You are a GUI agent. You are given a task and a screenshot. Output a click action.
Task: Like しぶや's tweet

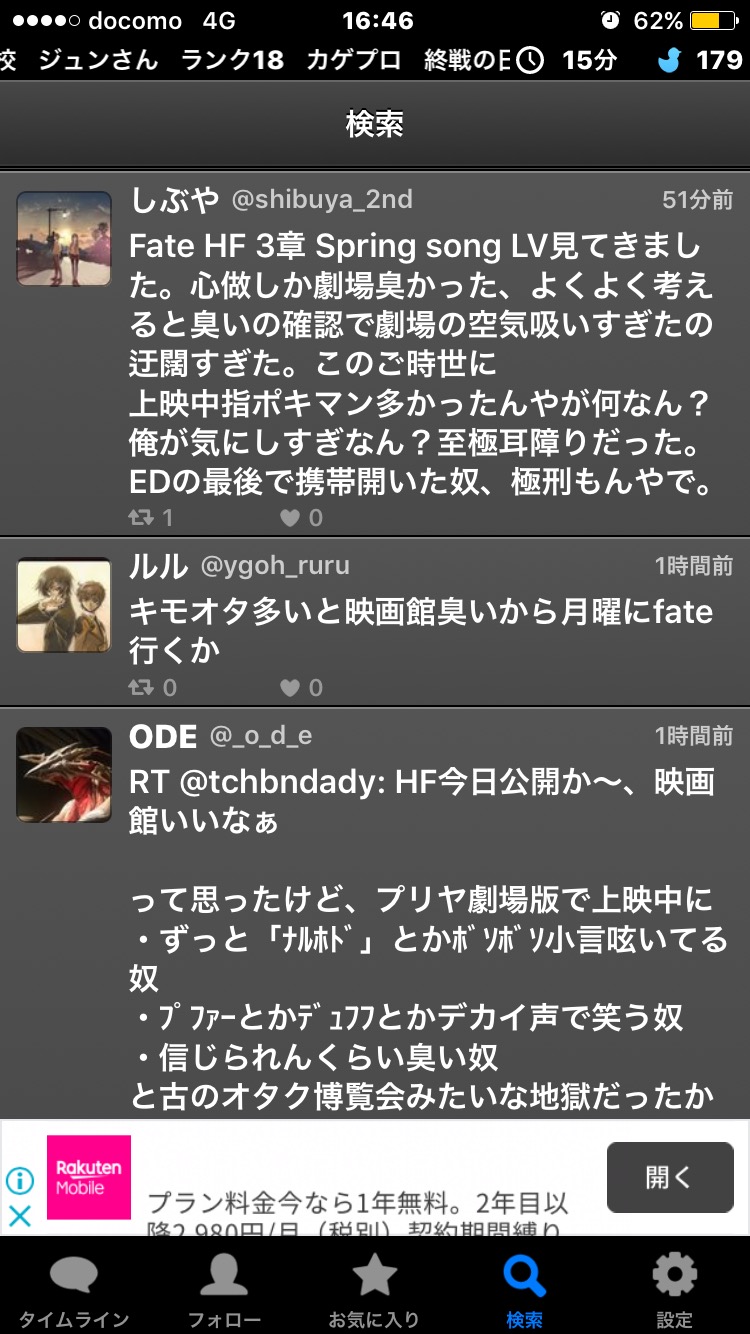[301, 518]
